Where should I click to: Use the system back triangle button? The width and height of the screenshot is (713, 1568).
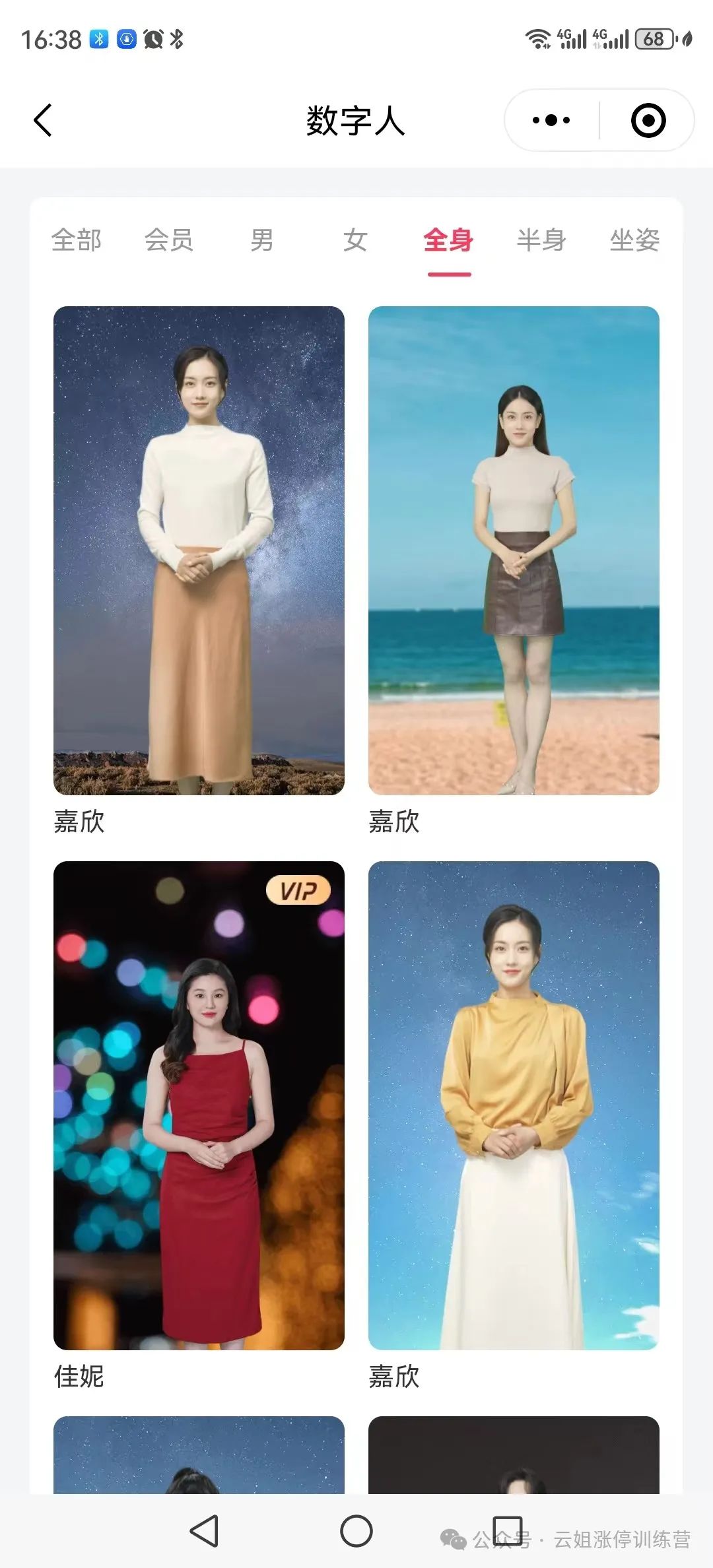[x=205, y=1531]
